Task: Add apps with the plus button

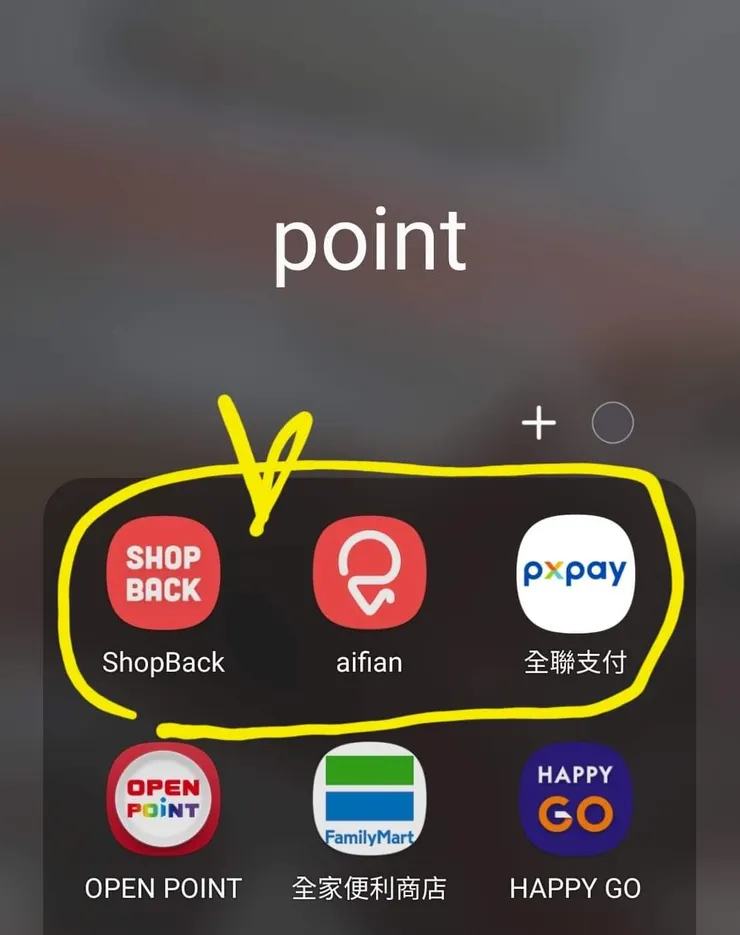Action: [539, 424]
